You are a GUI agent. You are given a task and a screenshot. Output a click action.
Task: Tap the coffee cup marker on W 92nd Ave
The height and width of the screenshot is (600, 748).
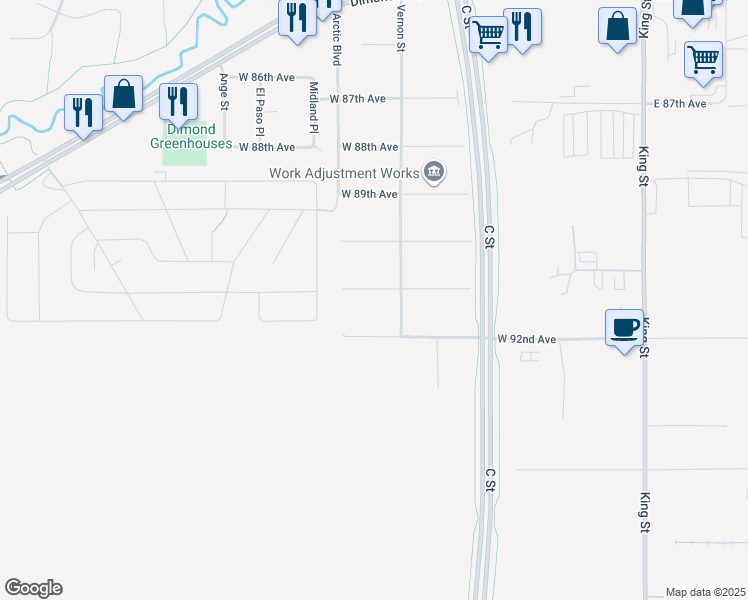tap(624, 328)
